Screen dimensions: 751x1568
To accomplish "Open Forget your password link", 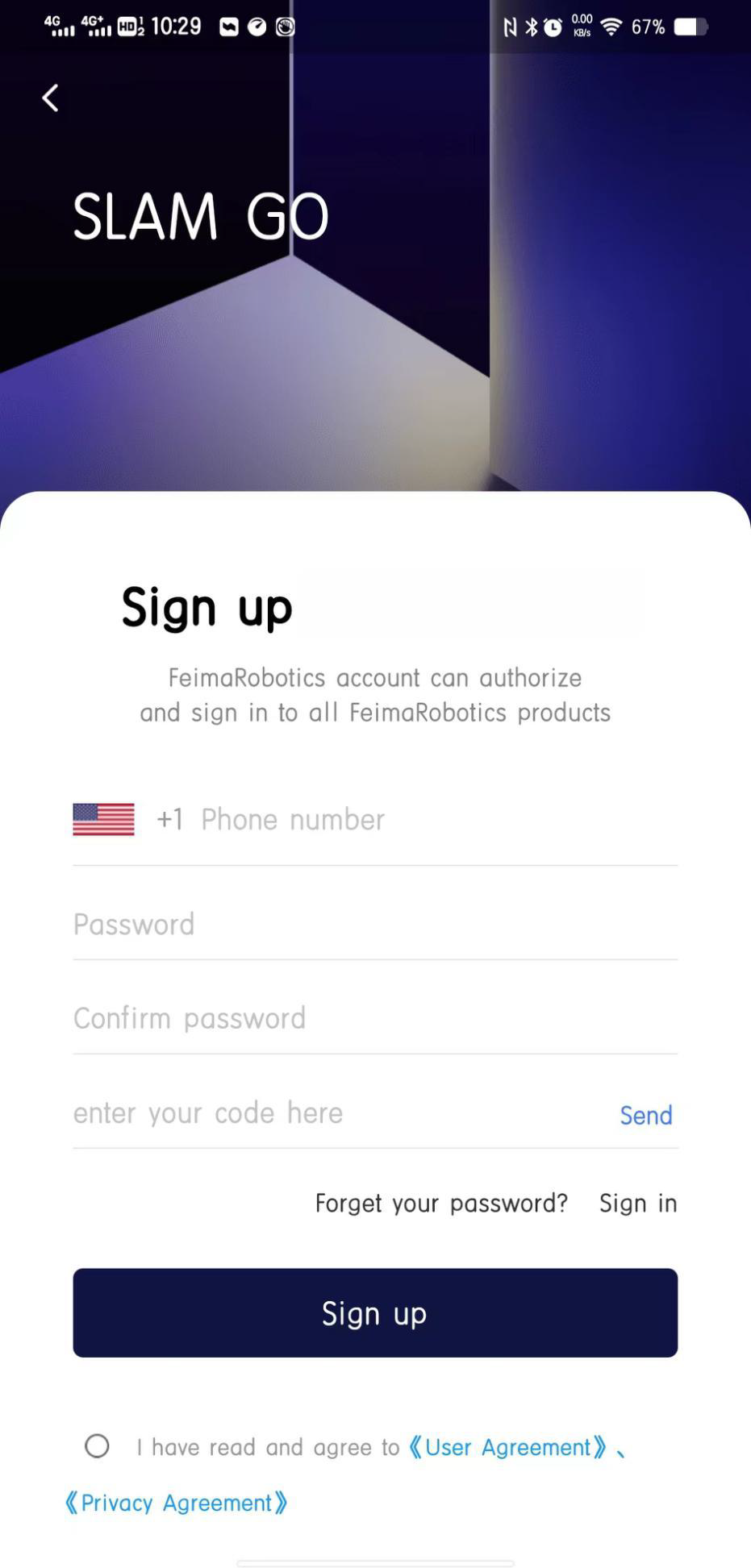I will [441, 1203].
